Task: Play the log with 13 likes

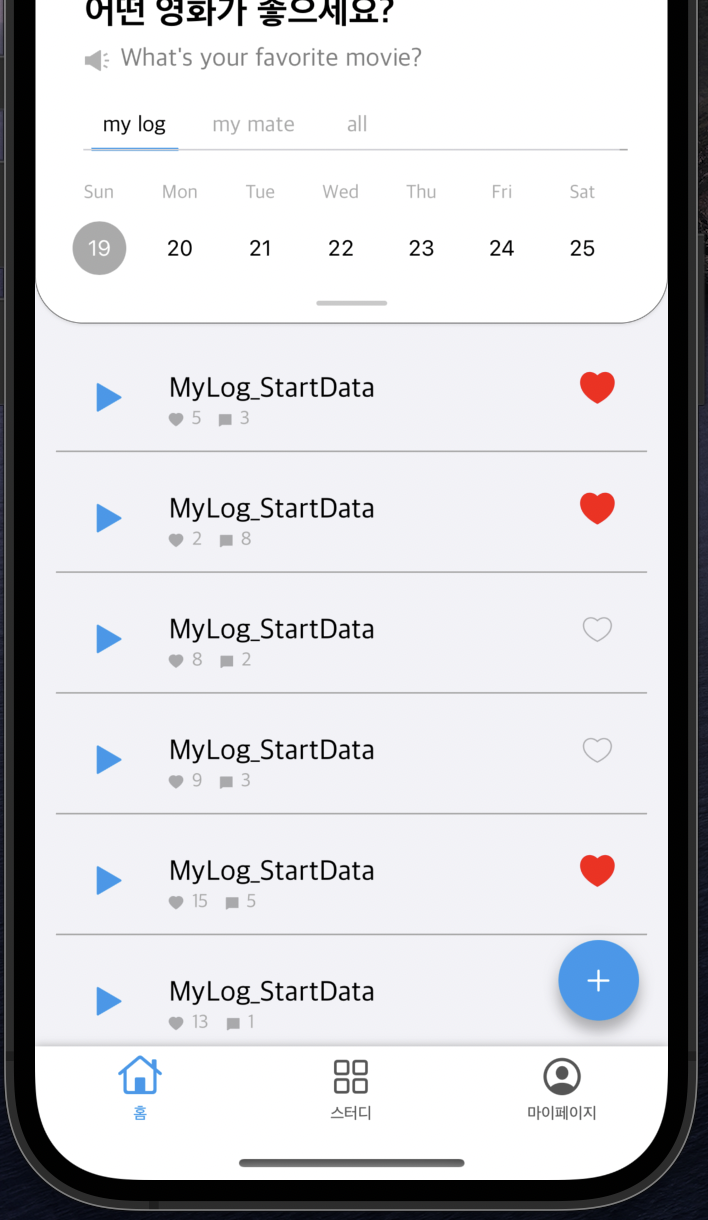Action: pos(108,1001)
